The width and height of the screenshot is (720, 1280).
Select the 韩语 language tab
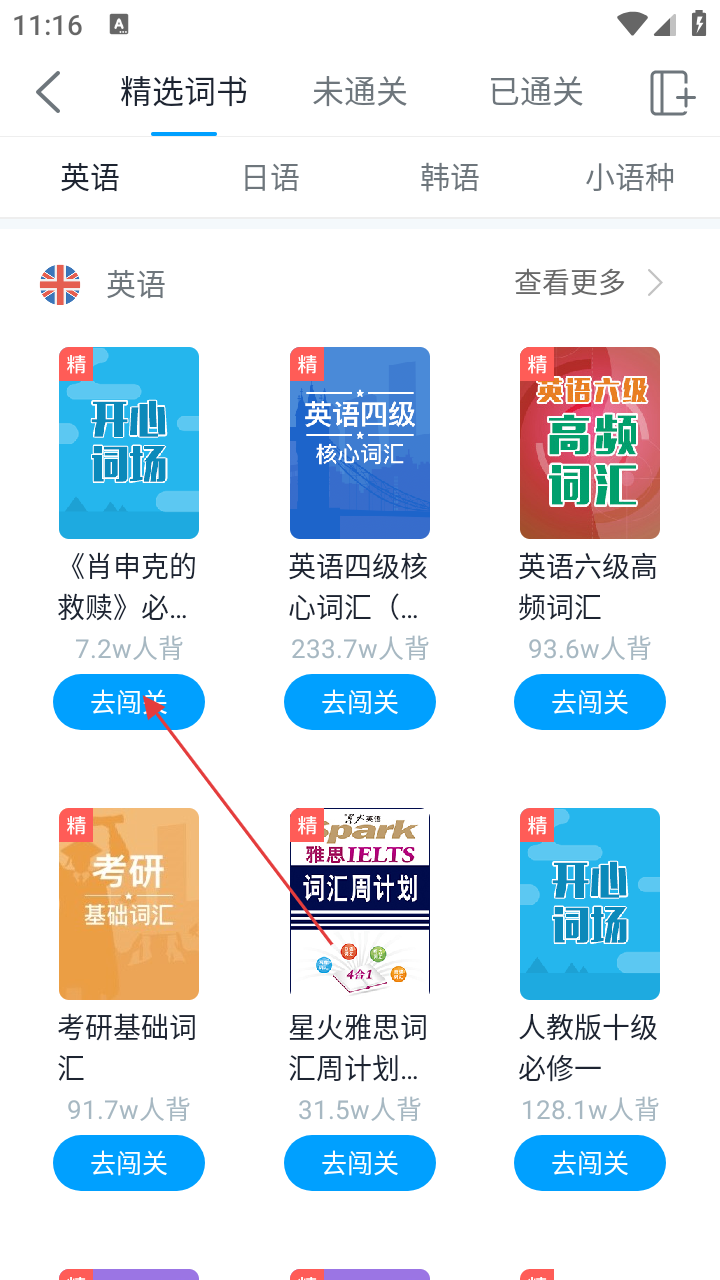(x=450, y=178)
